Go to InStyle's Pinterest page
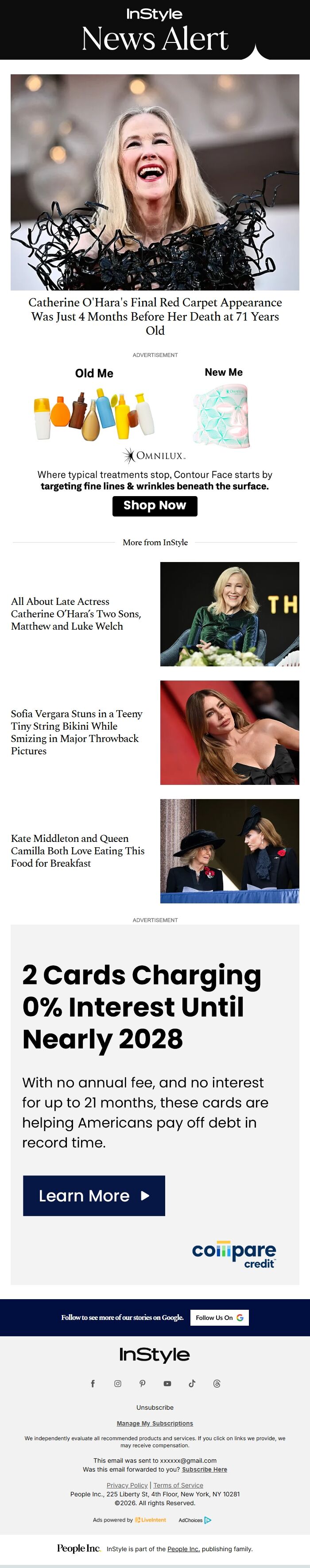Screen dimensions: 310x1568 [x=143, y=1384]
